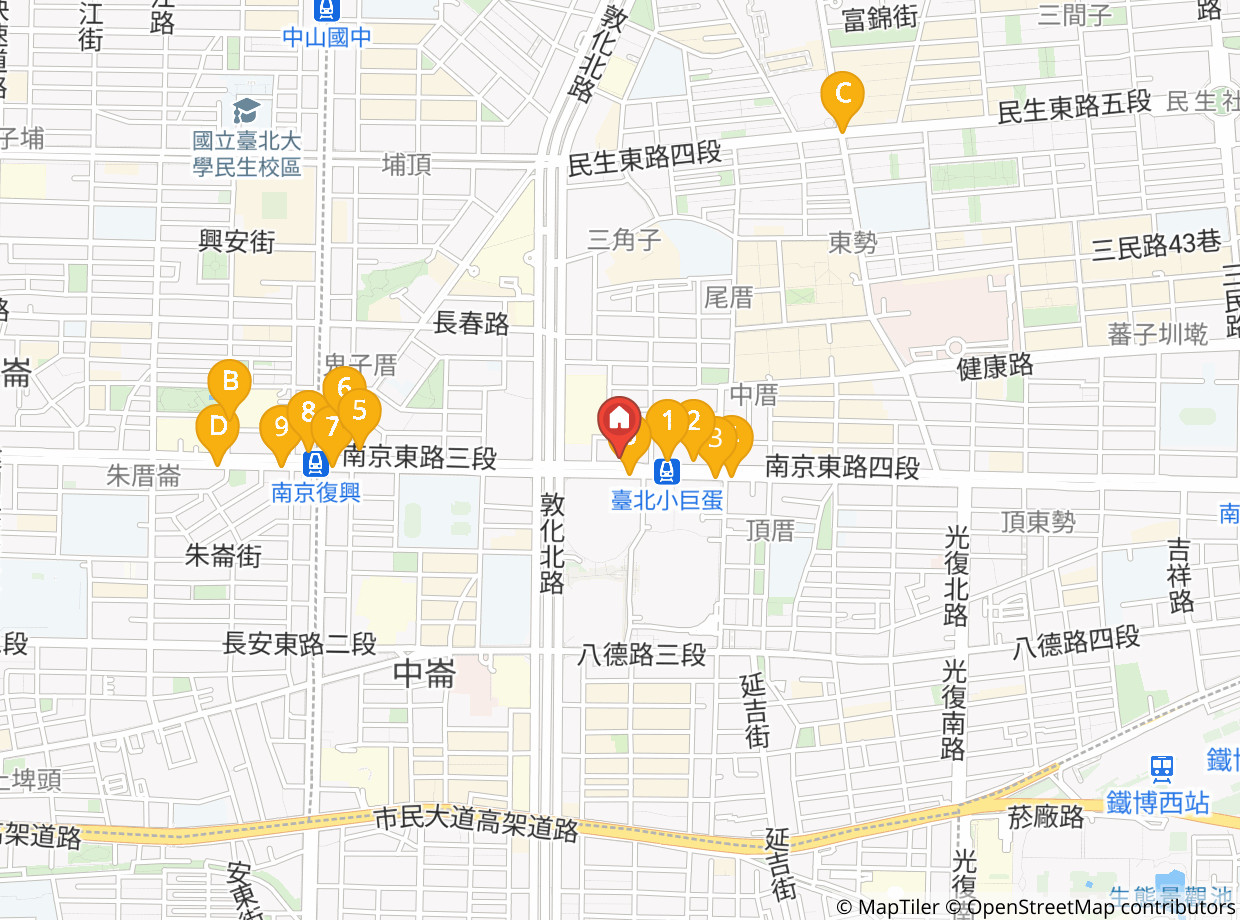Open the MapTiler attribution link
Image resolution: width=1240 pixels, height=920 pixels.
point(888,907)
